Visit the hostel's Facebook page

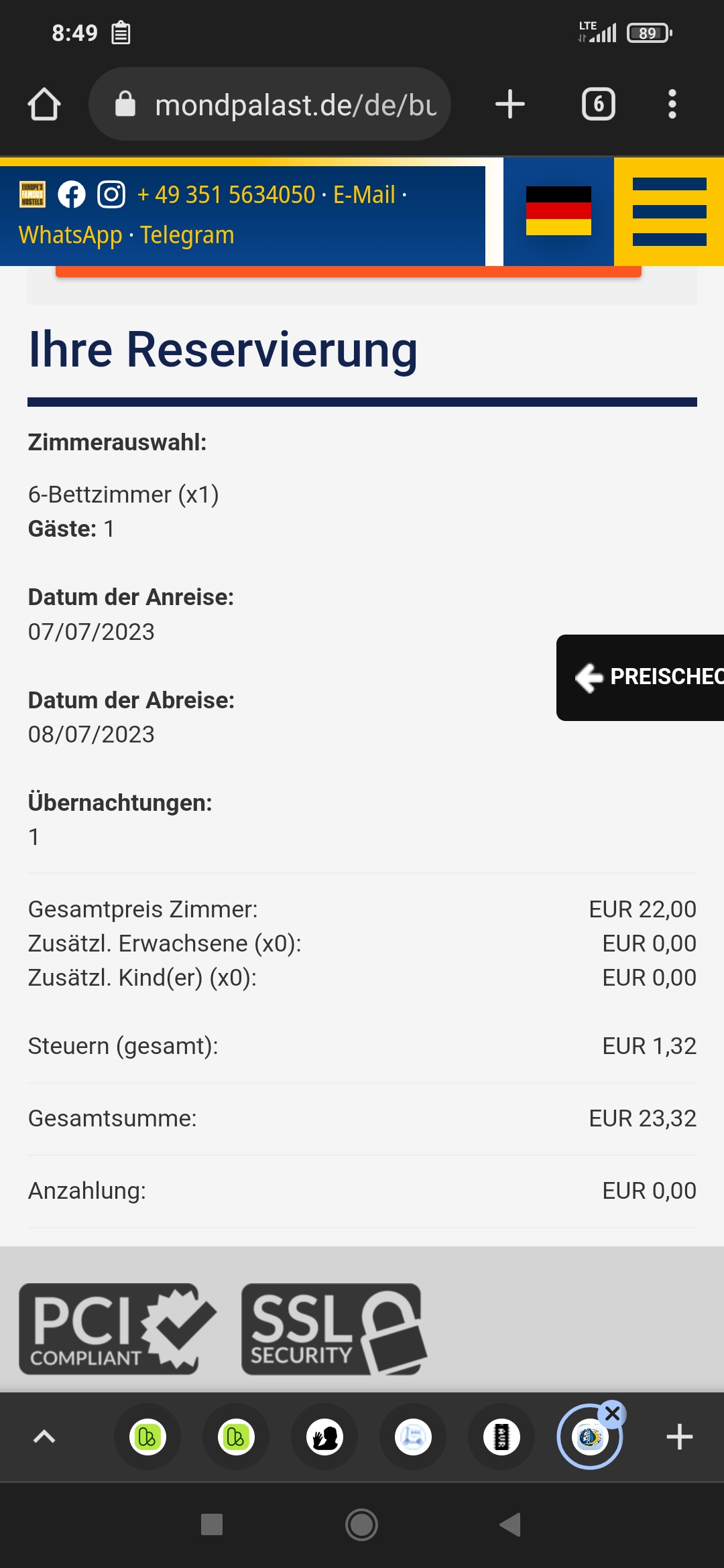pos(72,195)
